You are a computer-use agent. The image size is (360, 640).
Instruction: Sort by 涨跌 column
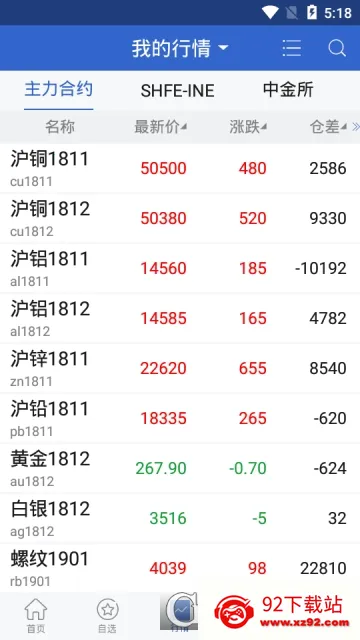tap(248, 127)
